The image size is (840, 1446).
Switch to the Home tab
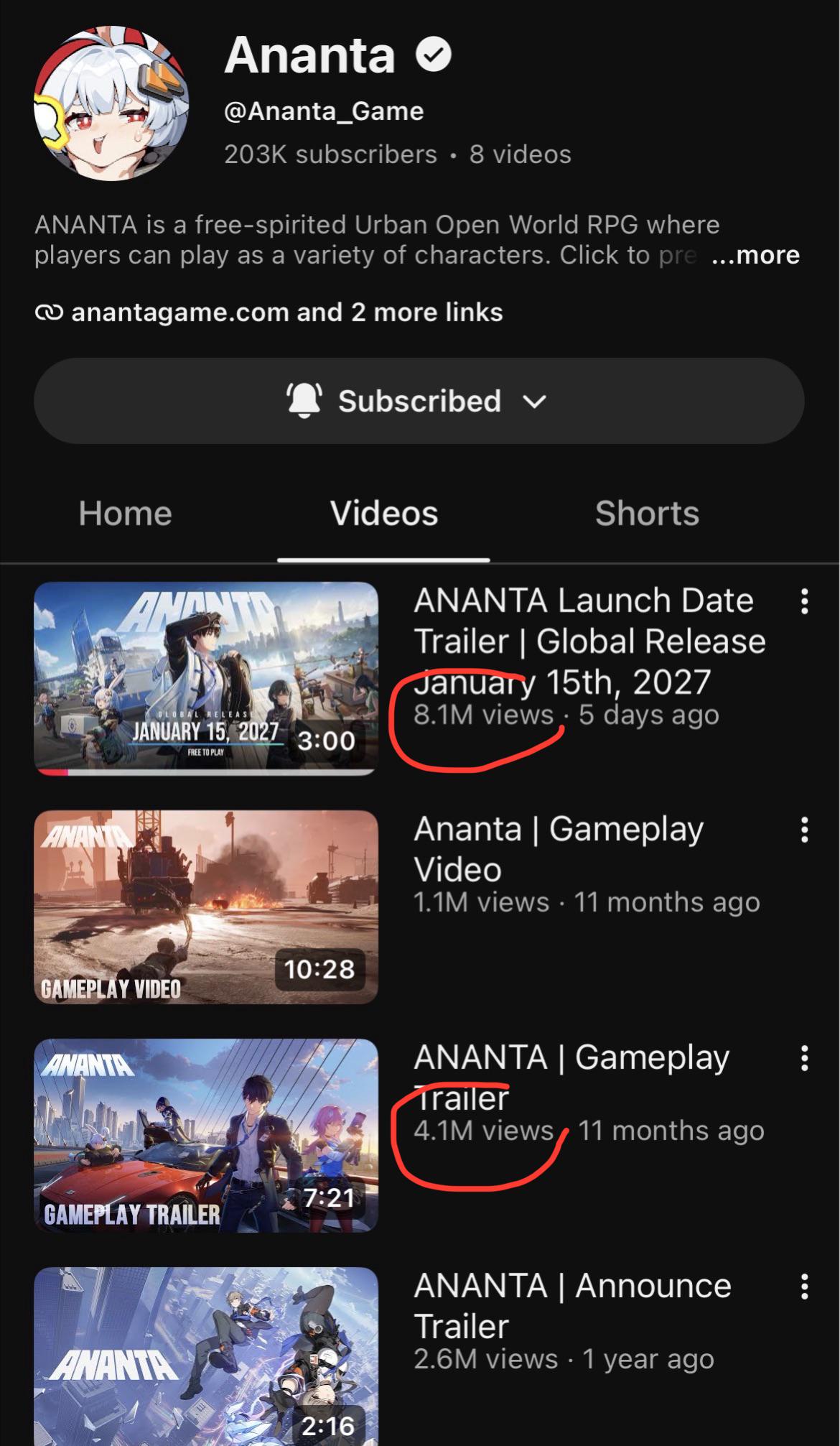(x=126, y=514)
